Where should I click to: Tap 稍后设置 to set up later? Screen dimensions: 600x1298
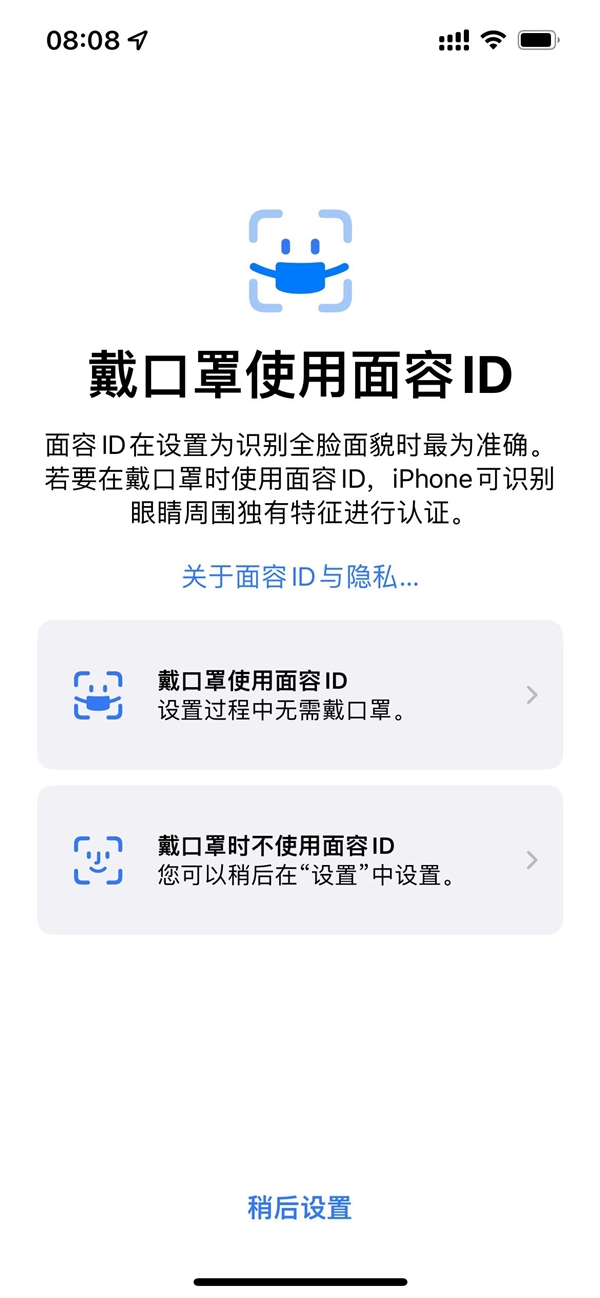pos(300,1207)
